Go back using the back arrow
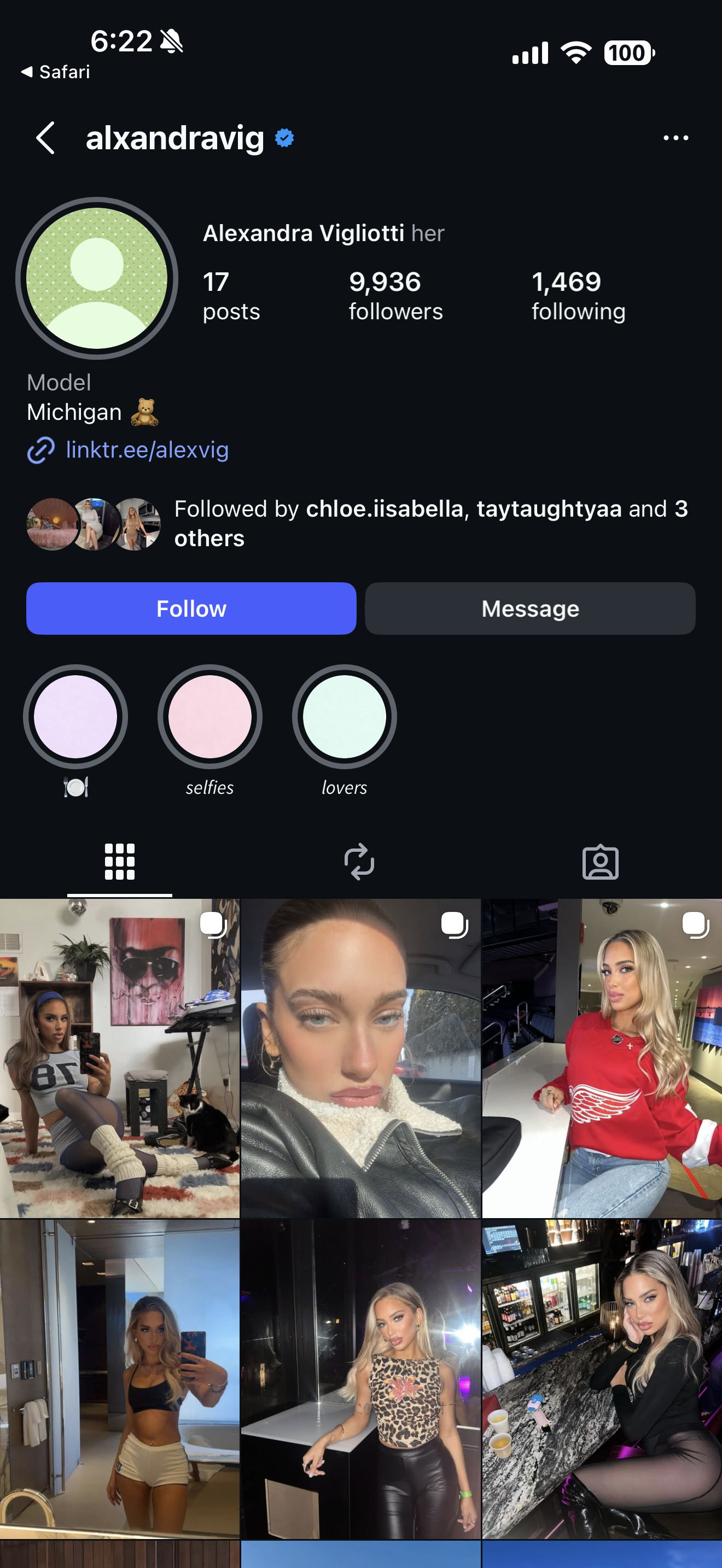 [45, 138]
